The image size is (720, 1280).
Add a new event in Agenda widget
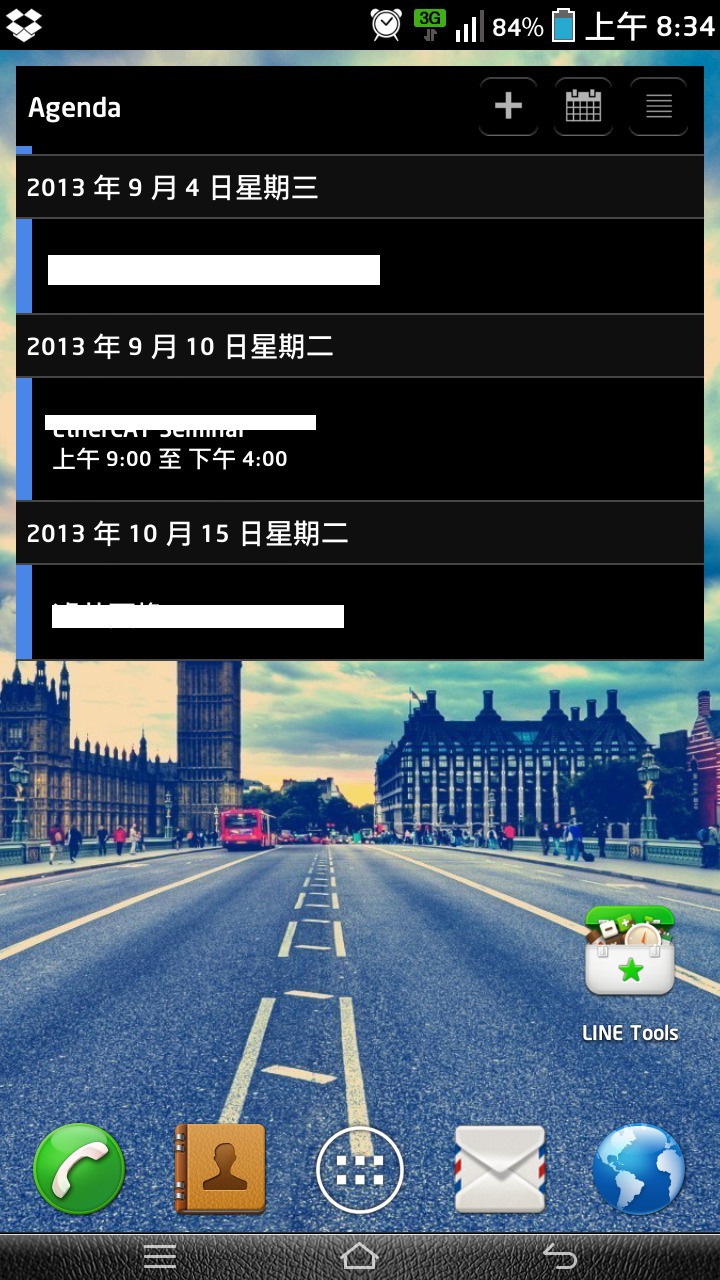(x=508, y=106)
